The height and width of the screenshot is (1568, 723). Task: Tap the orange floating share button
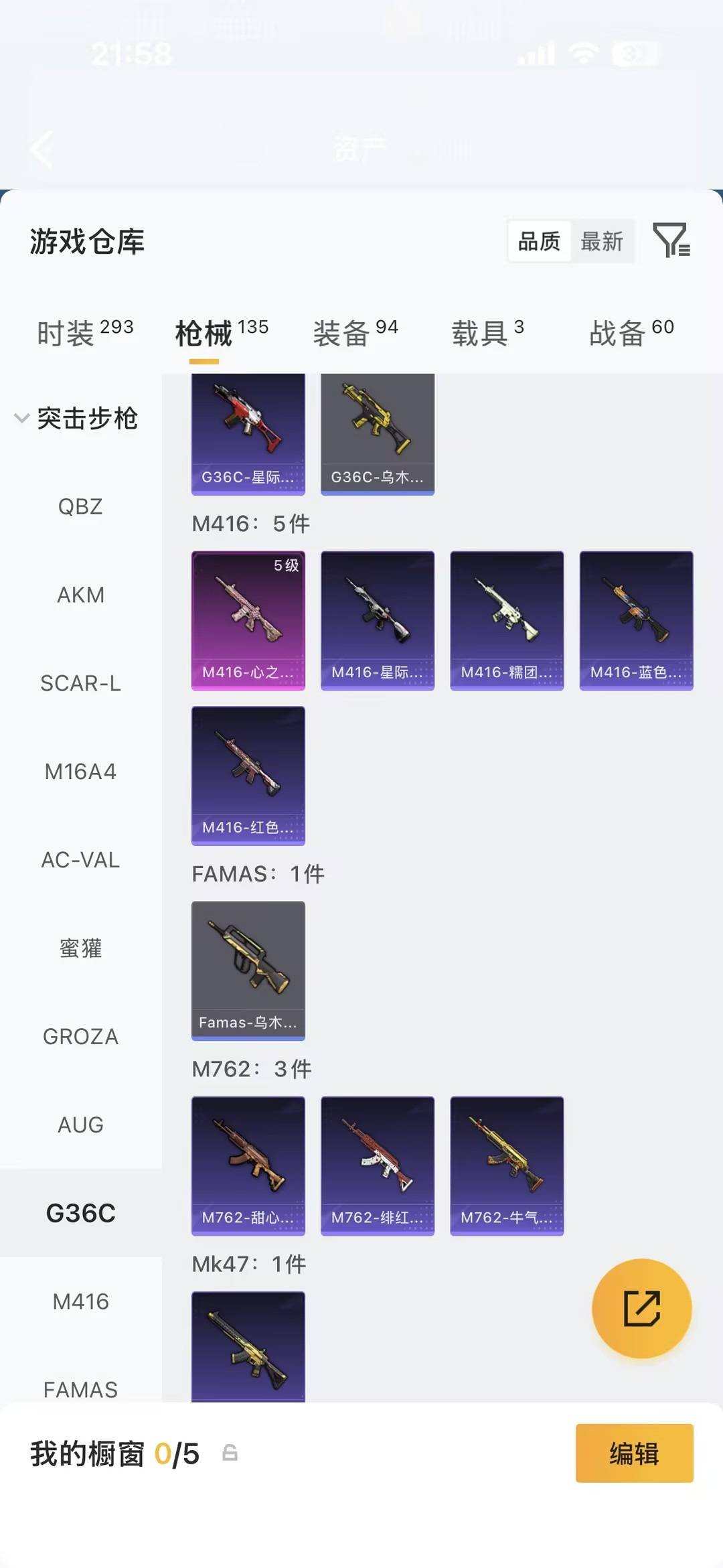642,1308
